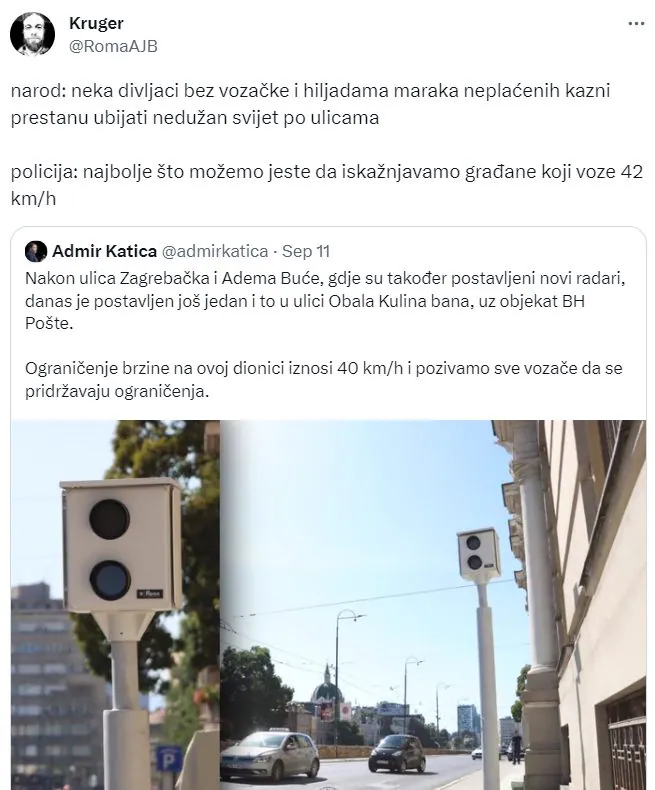This screenshot has width=655, height=790.
Task: View the speed radar photo on the left
Action: click(115, 605)
